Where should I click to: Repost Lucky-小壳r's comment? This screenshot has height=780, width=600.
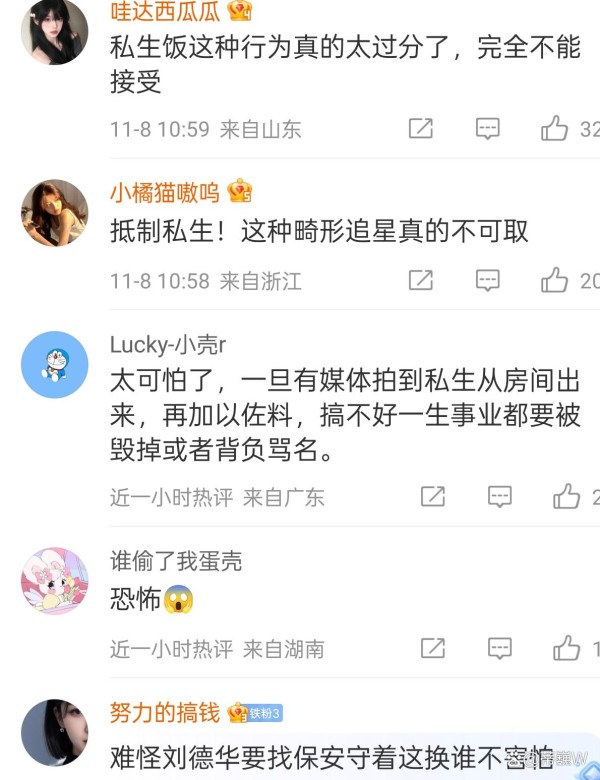click(x=433, y=496)
